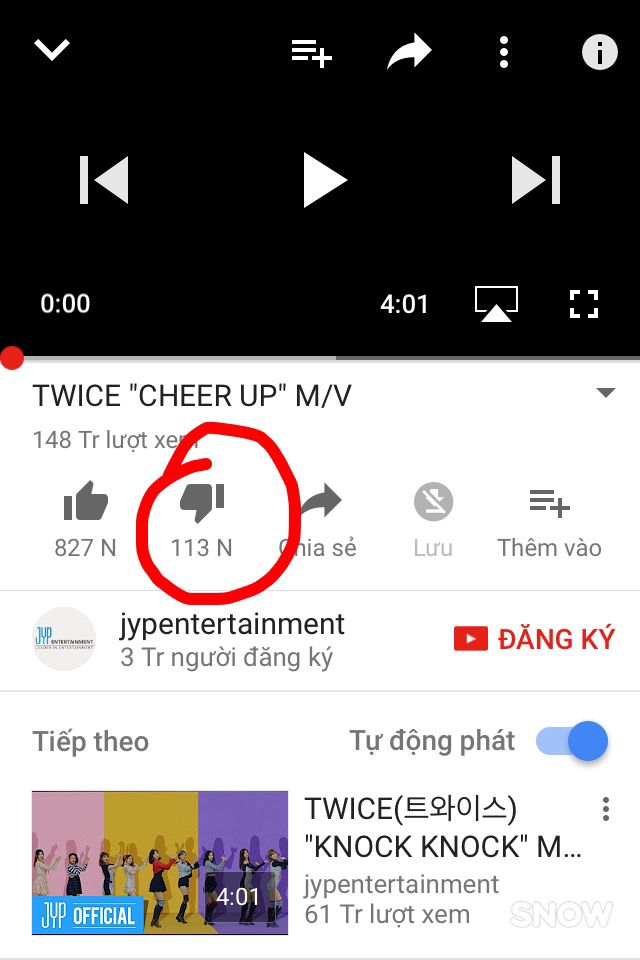
Task: Tap the Chia sẻ share button
Action: tap(320, 518)
